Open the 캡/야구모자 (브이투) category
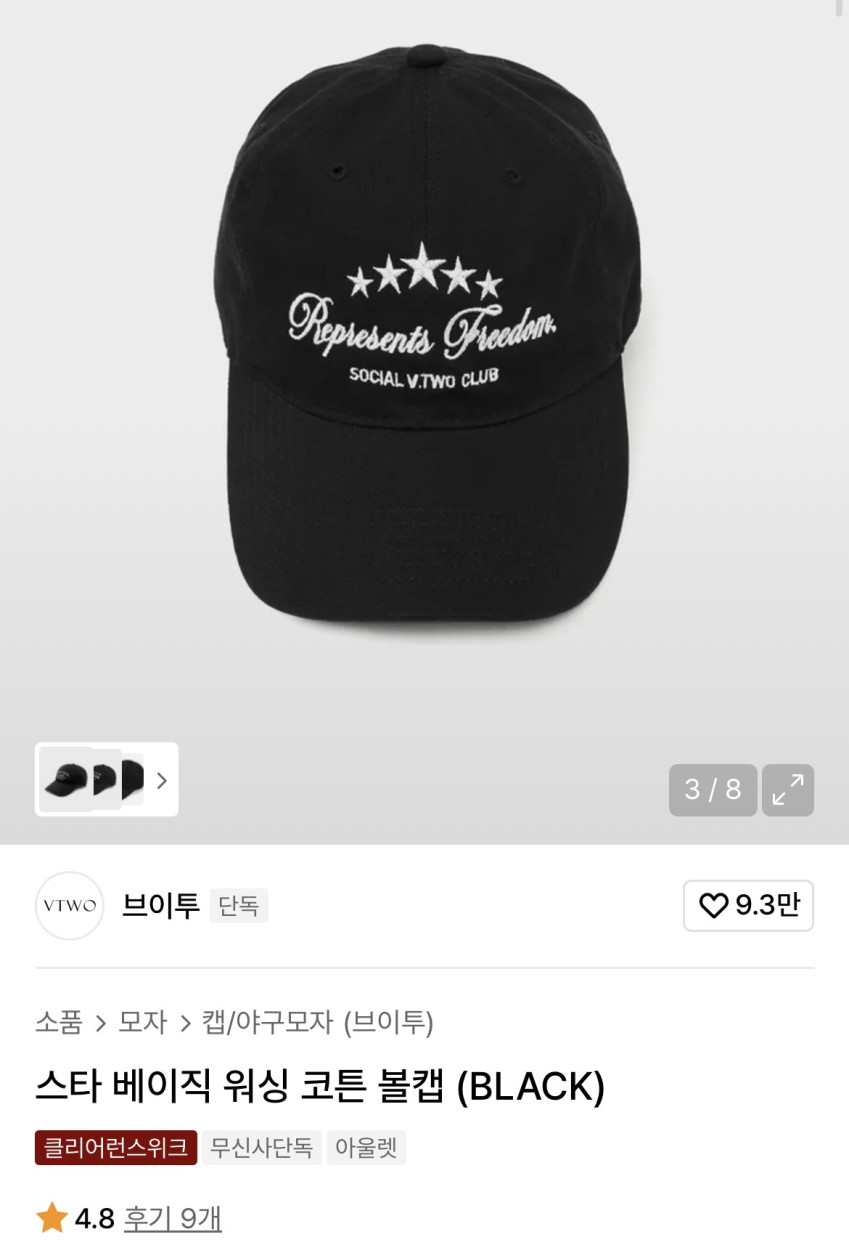Screen dimensions: 849x1245 [x=317, y=1022]
